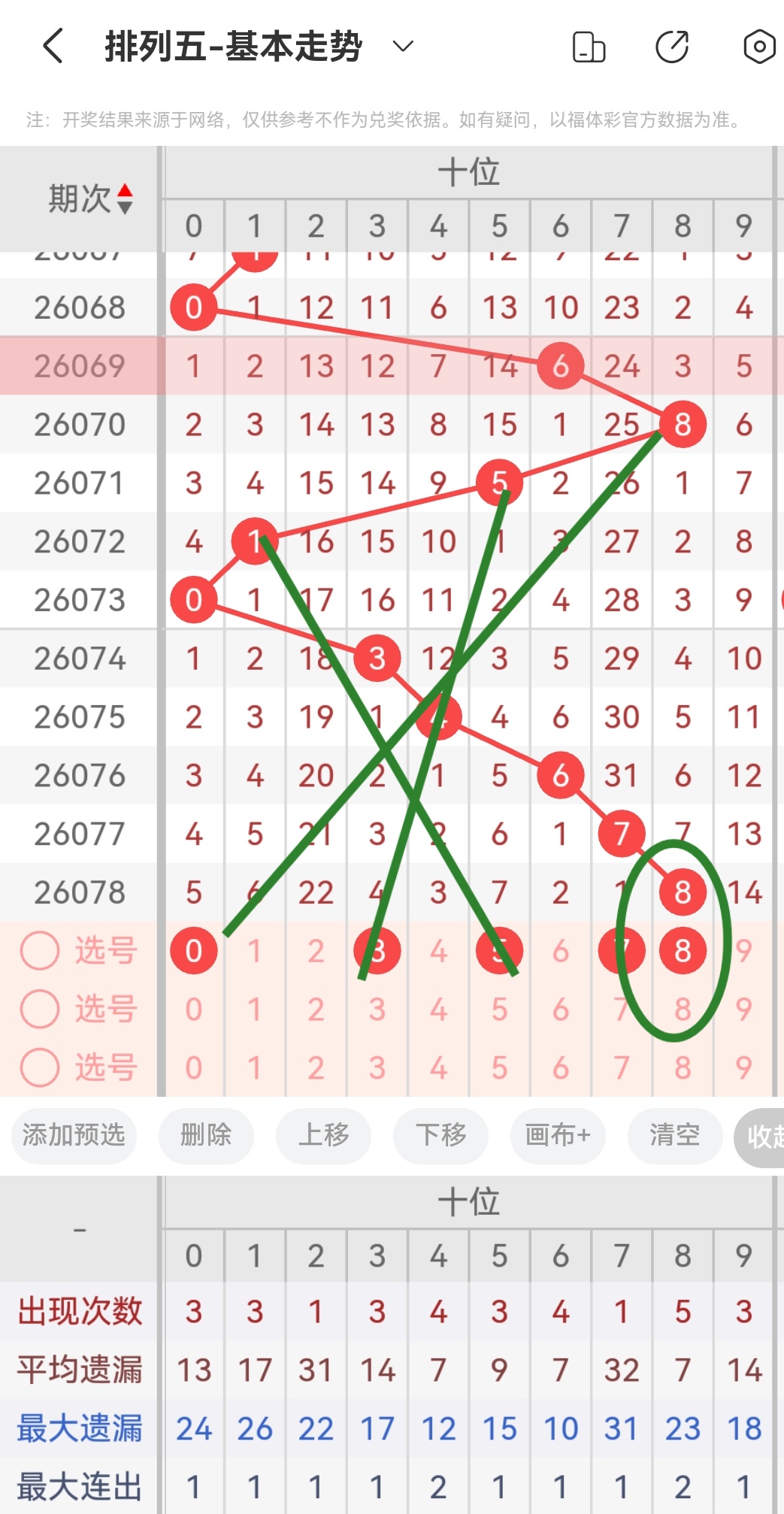Tap the 删除 button
This screenshot has height=1514, width=784.
(x=206, y=1137)
